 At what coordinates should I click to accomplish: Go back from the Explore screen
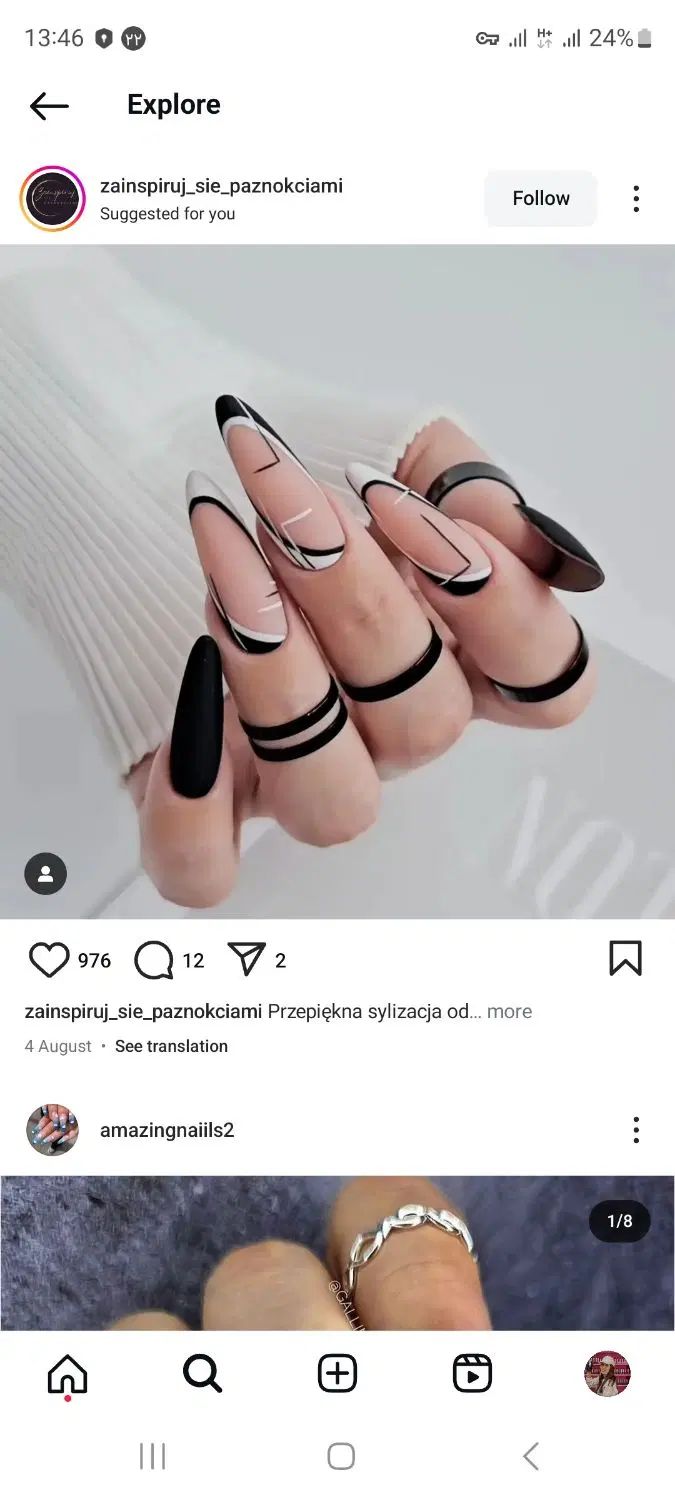pos(49,105)
